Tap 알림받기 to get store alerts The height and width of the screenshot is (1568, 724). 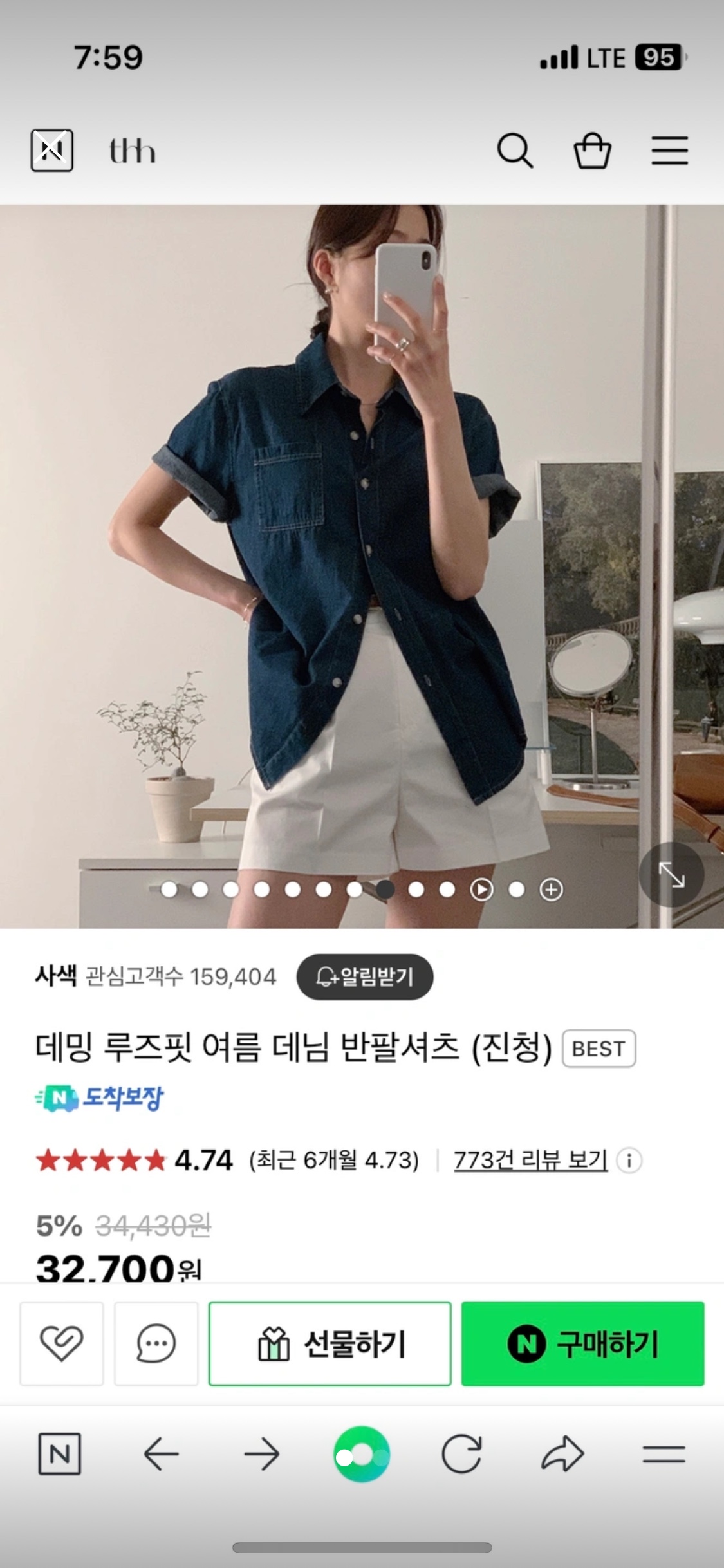[x=365, y=977]
